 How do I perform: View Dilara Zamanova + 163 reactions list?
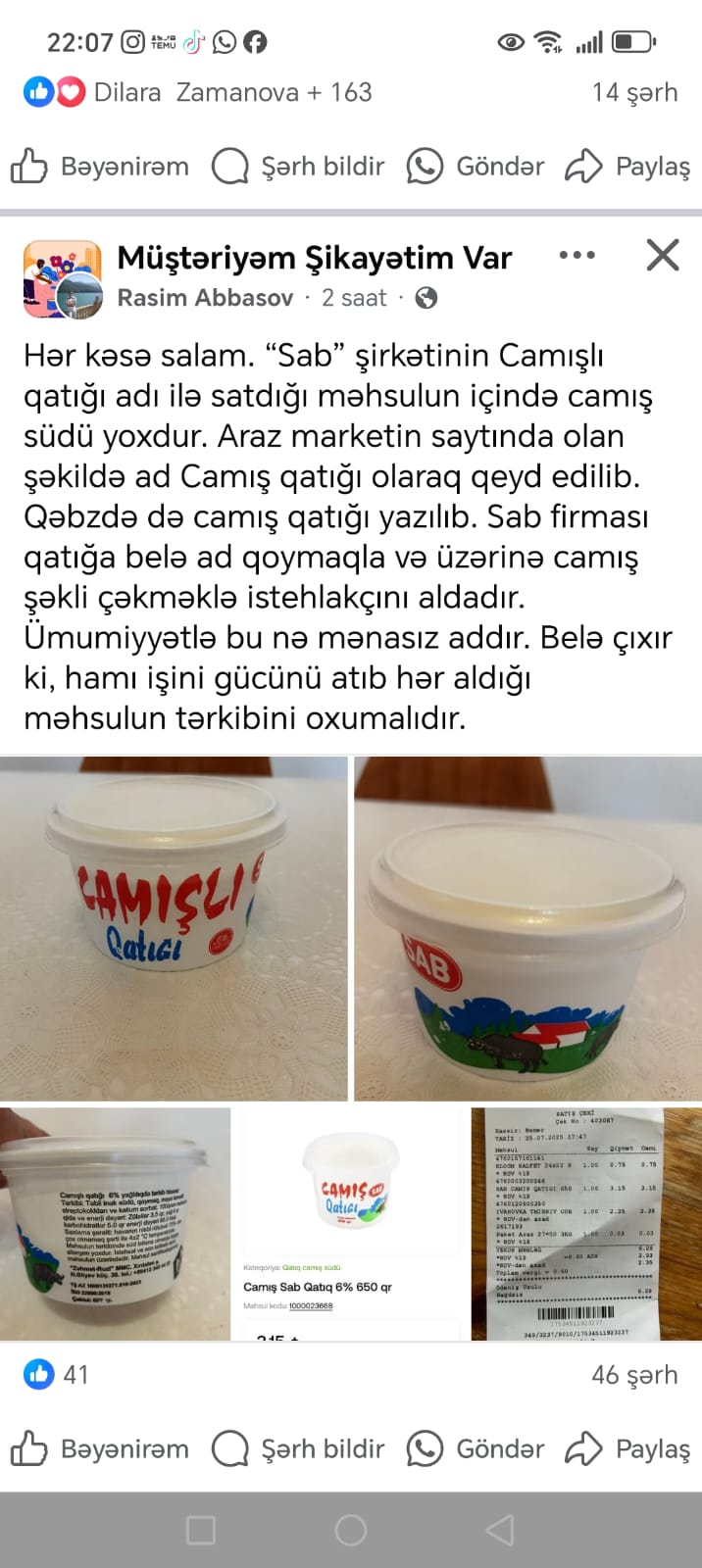pyautogui.click(x=198, y=92)
